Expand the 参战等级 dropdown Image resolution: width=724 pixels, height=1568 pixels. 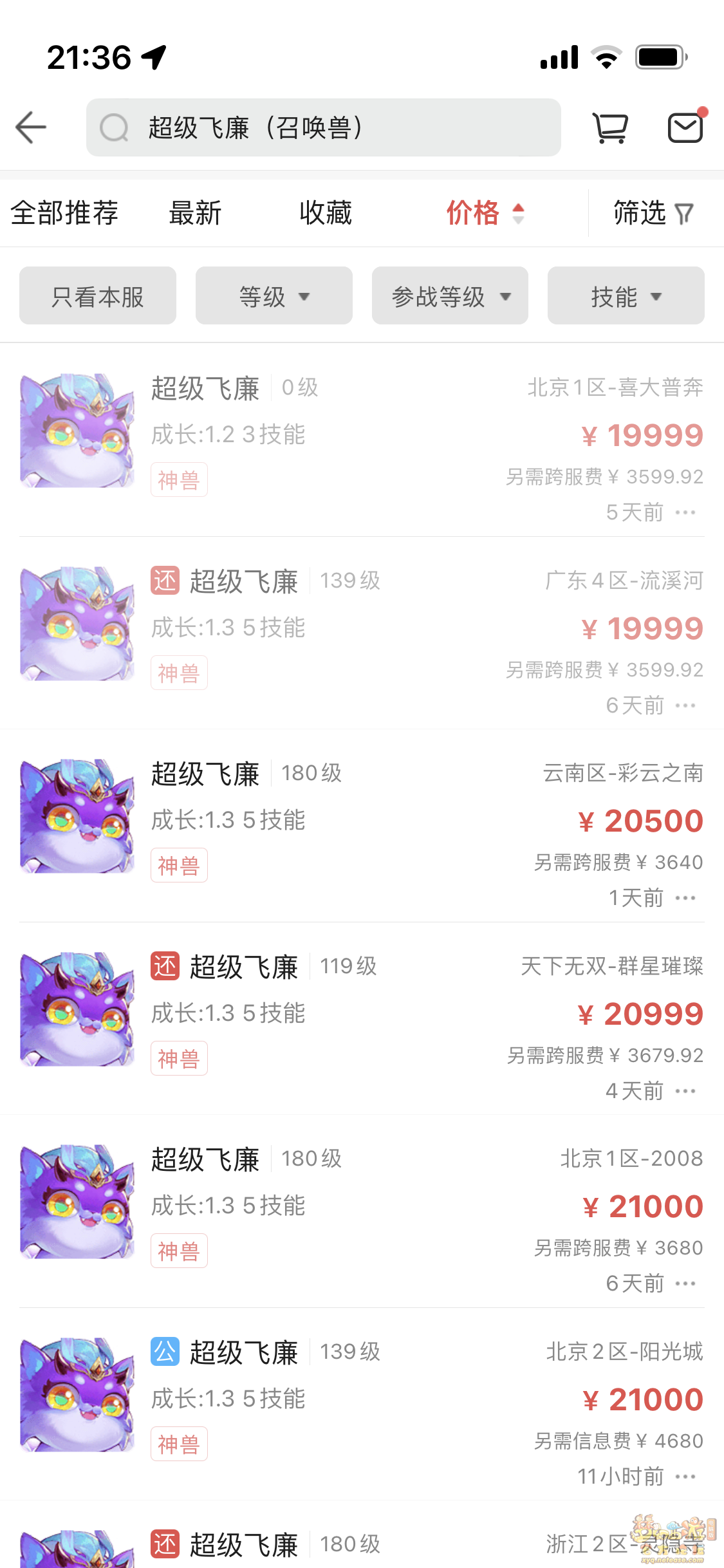click(x=450, y=296)
